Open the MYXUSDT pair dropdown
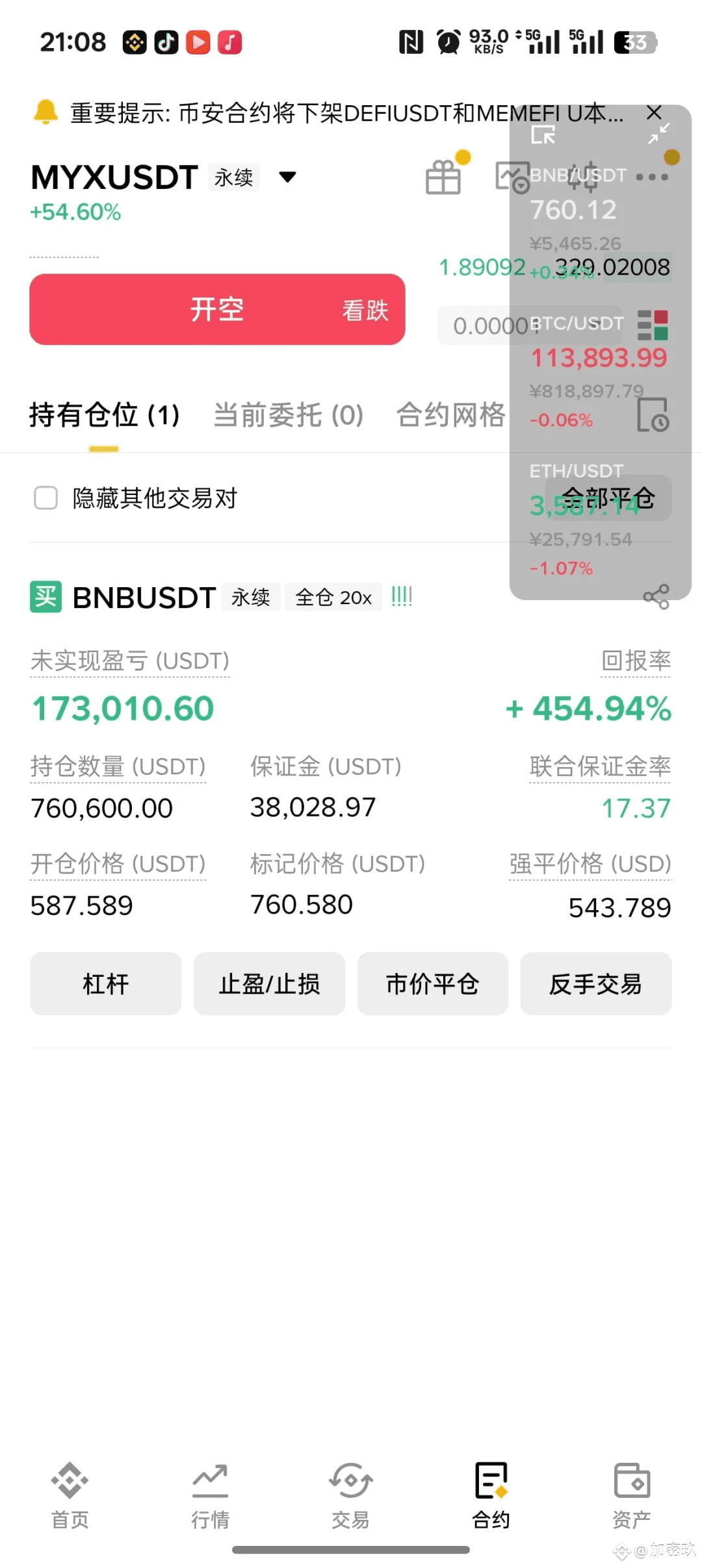 click(x=287, y=177)
